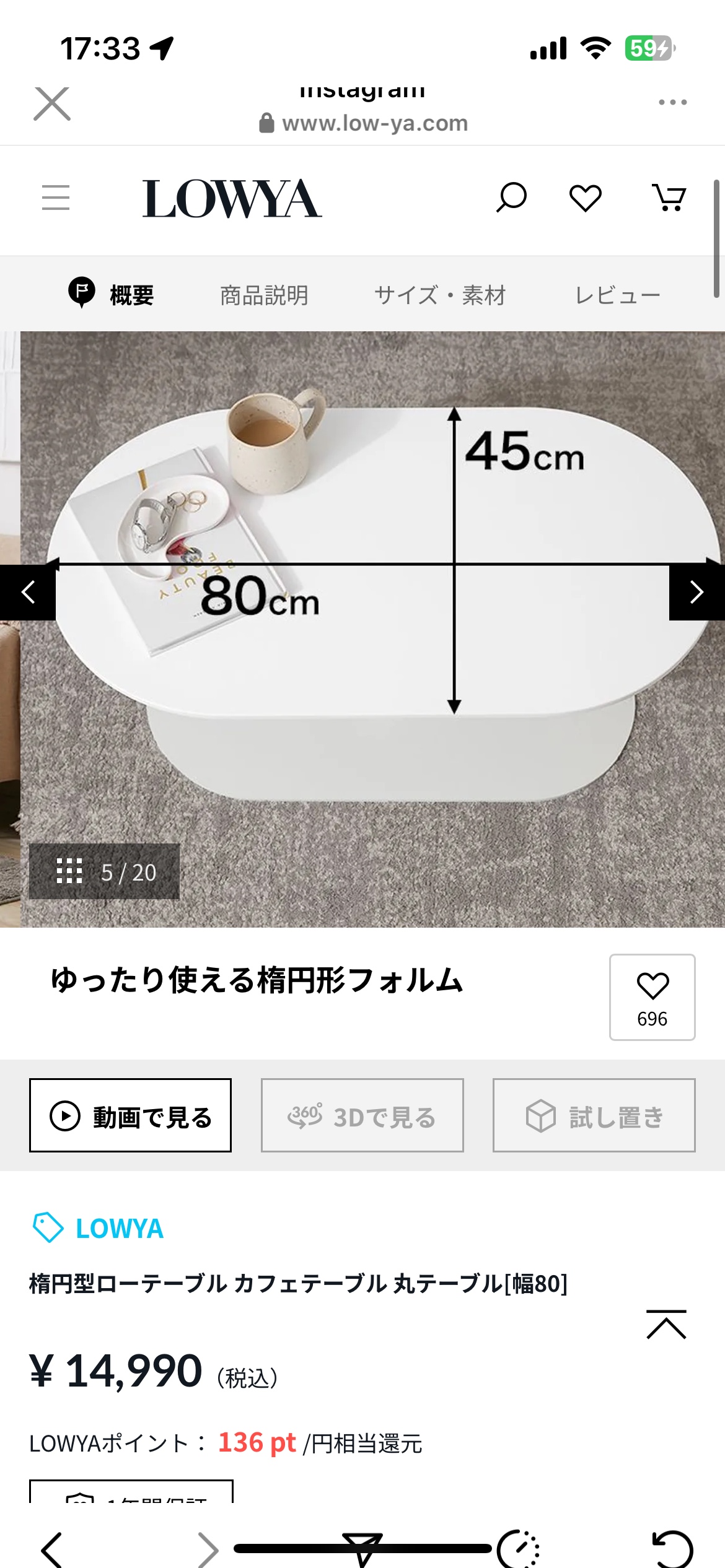
Task: Tap 動画で見る to watch video
Action: (x=130, y=1115)
